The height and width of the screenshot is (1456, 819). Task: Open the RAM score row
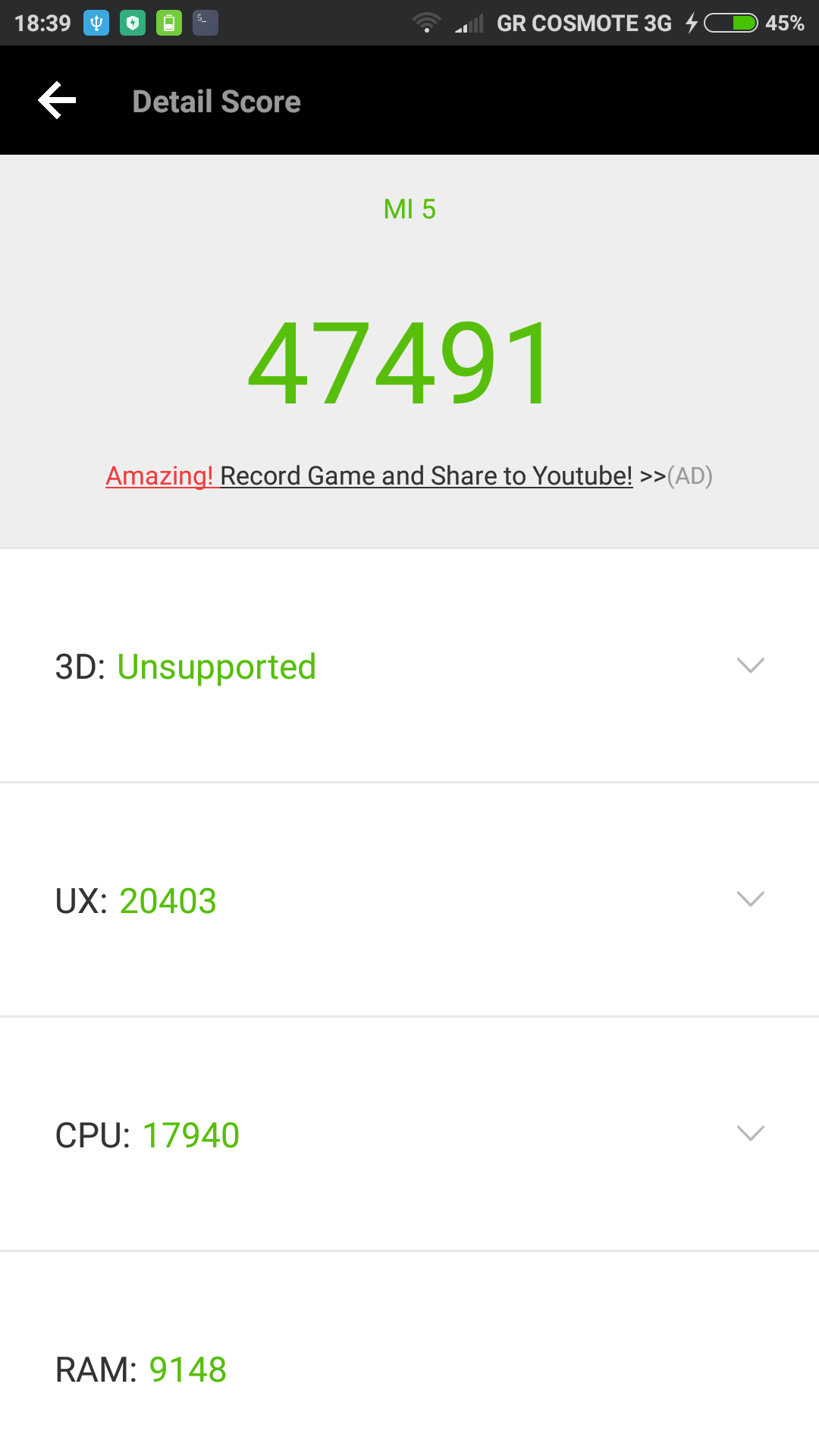[409, 1370]
